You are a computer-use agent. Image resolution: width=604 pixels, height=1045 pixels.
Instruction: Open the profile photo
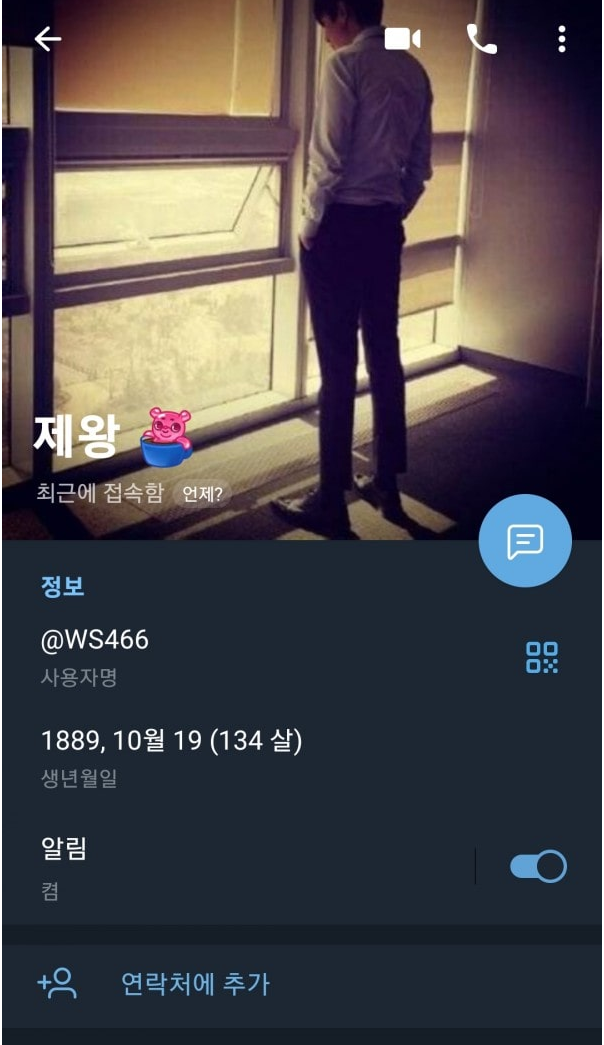[300, 250]
